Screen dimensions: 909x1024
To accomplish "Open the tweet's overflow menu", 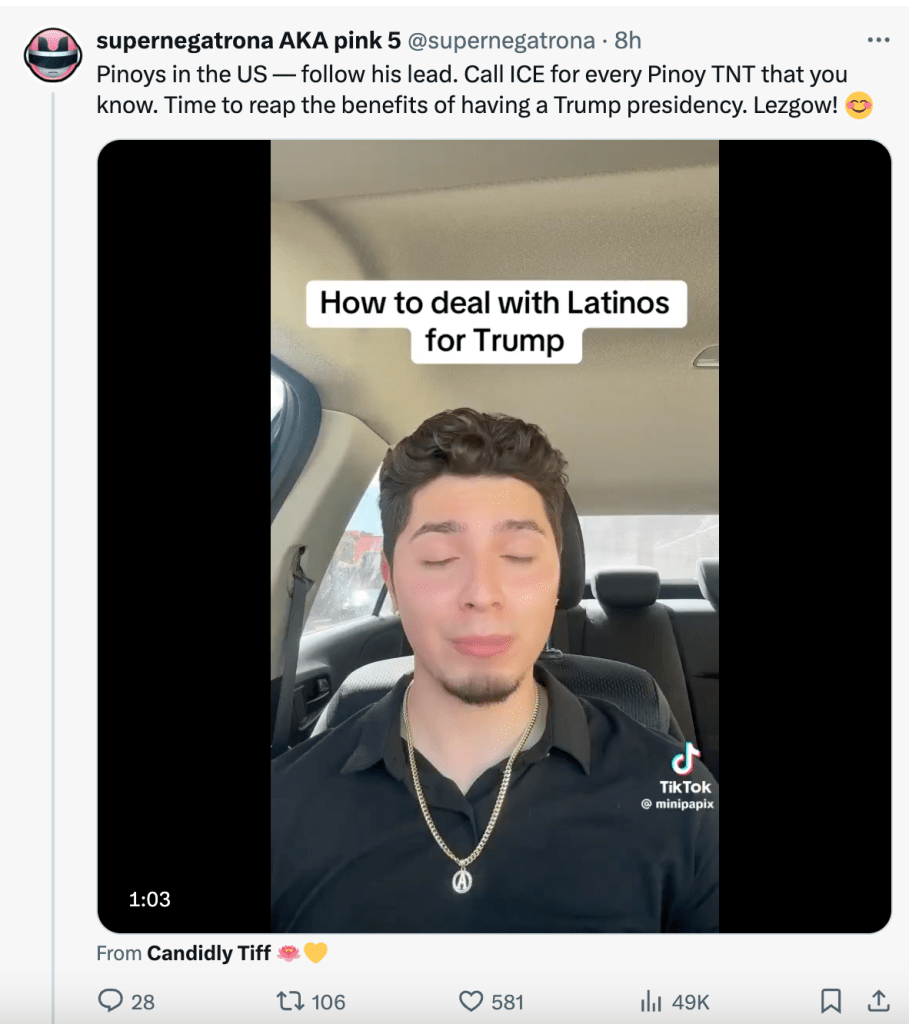I will point(878,41).
